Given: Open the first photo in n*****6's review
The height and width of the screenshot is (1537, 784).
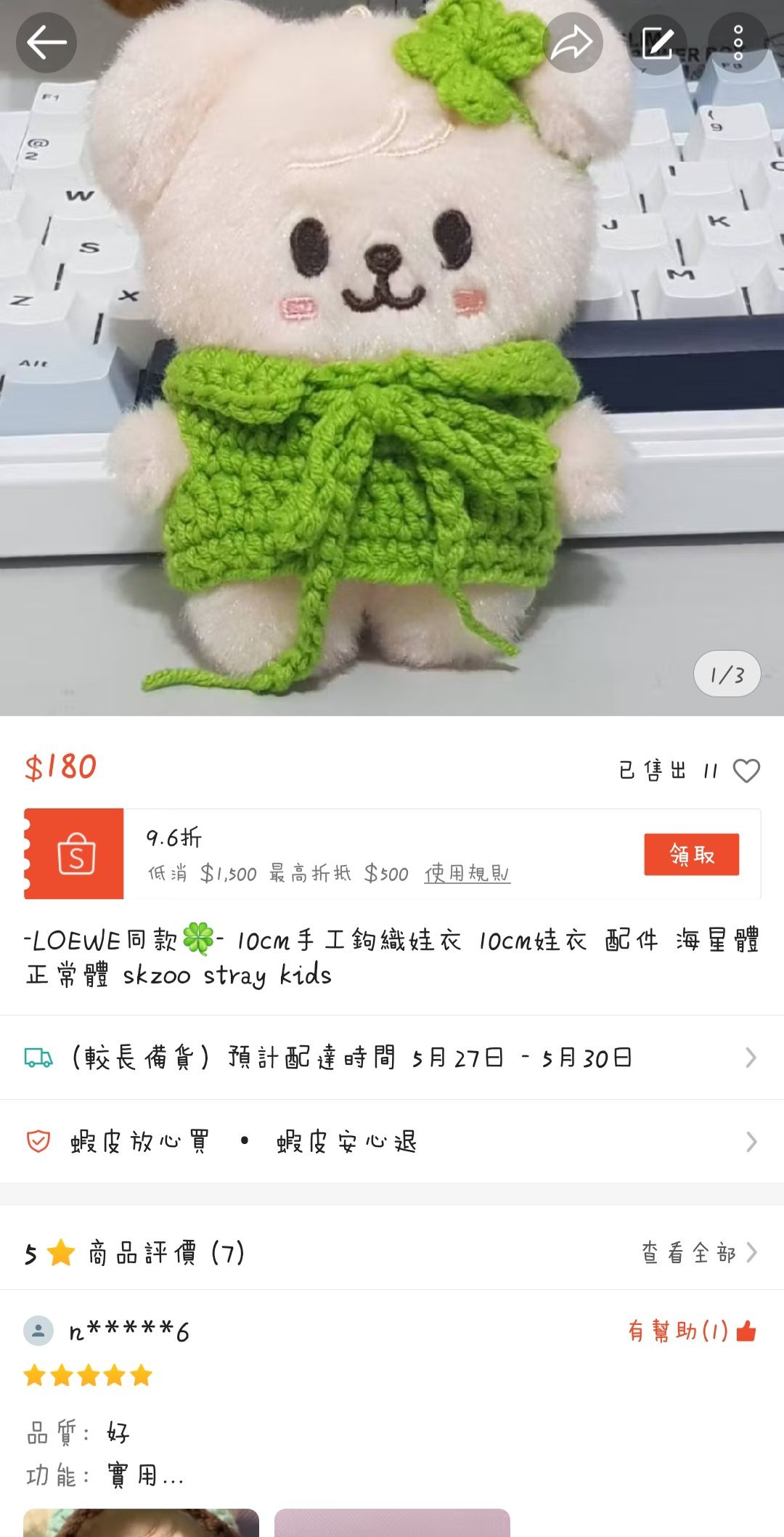Looking at the screenshot, I should click(x=141, y=1522).
